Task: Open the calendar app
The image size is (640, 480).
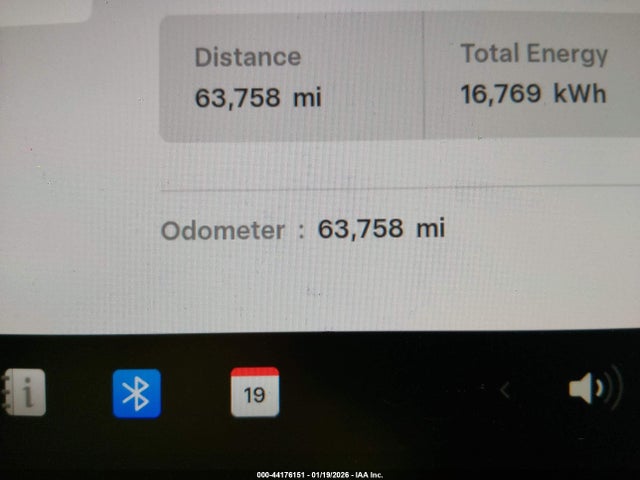Action: (255, 392)
